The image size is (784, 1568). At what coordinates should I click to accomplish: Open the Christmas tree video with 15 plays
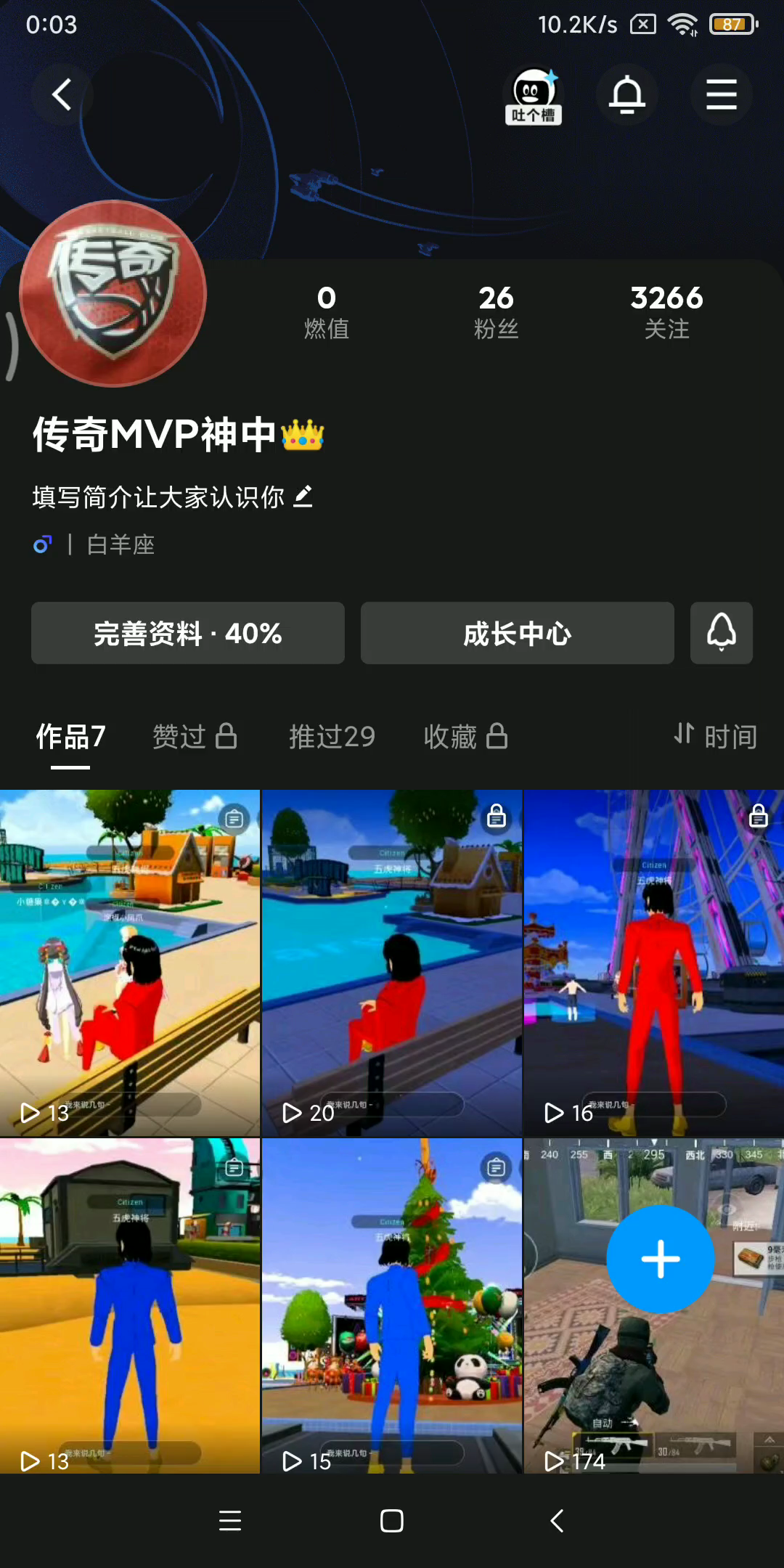(391, 1305)
